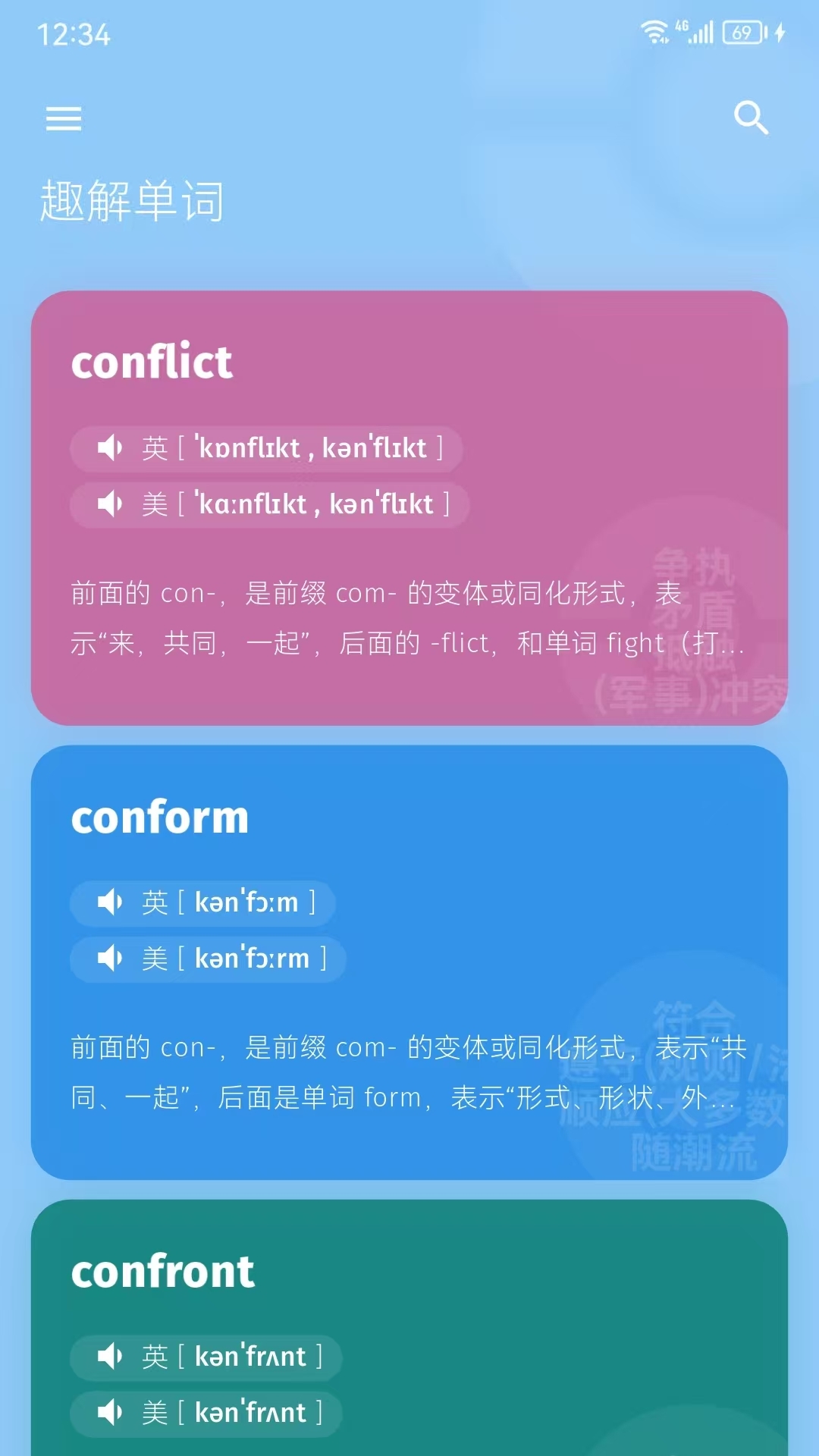Play American pronunciation of conflict
819x1456 pixels.
point(111,504)
